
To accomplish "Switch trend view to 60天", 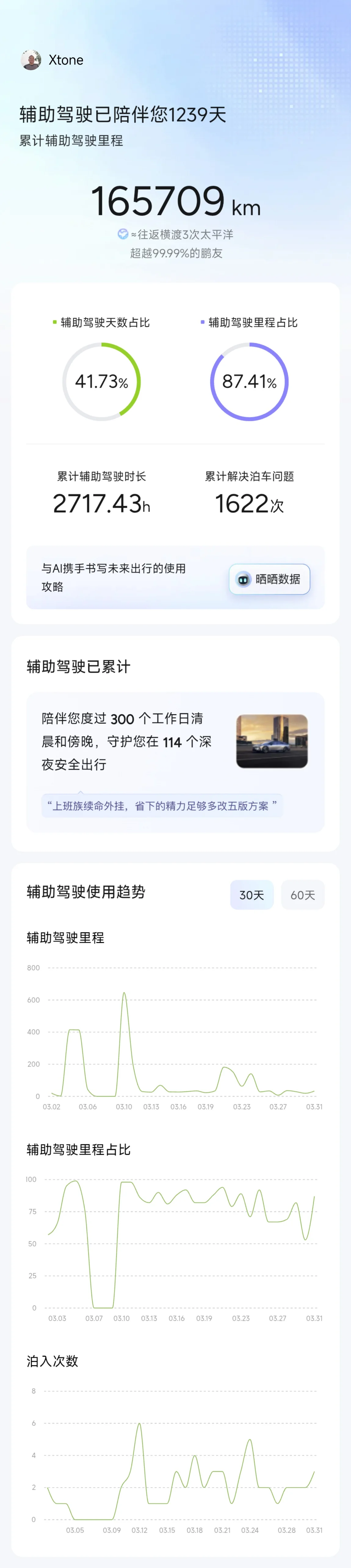I will tap(302, 895).
